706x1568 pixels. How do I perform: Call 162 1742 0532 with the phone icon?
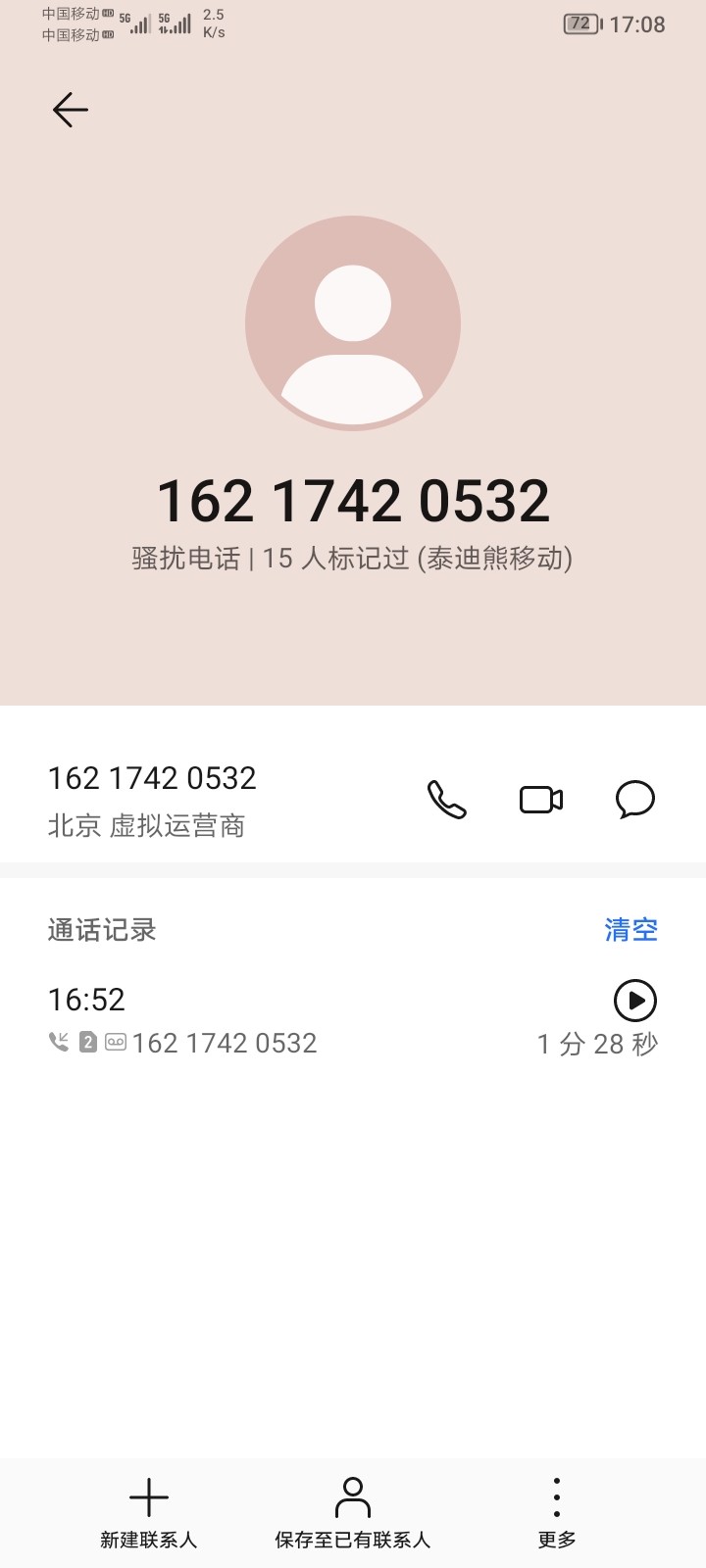pos(447,800)
